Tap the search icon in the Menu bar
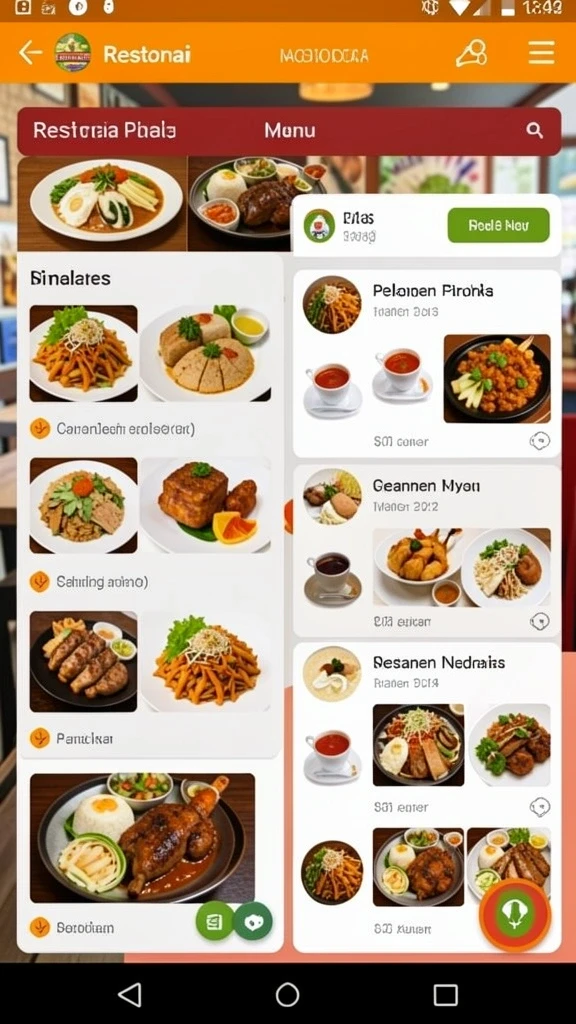The height and width of the screenshot is (1024, 576). [x=535, y=131]
